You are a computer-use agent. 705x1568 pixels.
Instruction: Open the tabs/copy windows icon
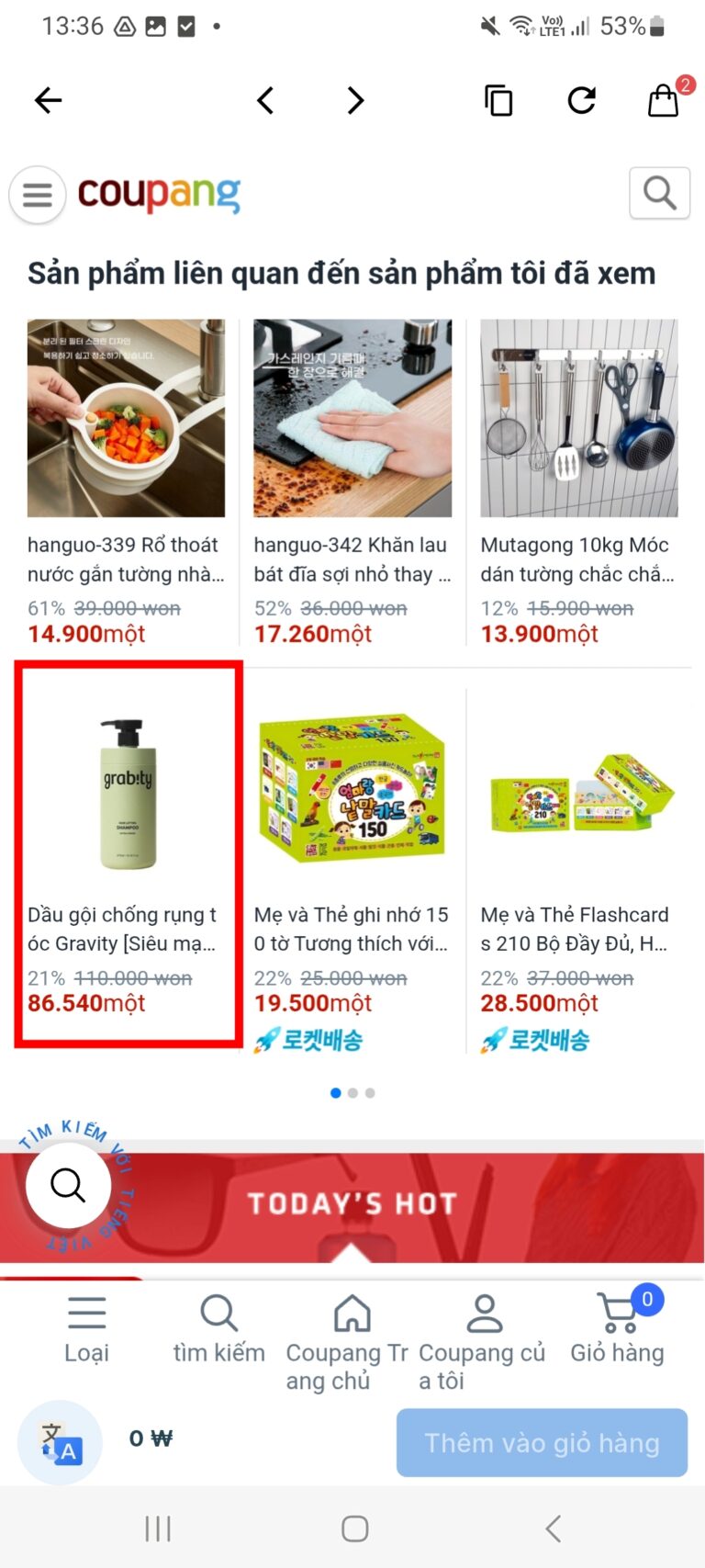tap(498, 100)
